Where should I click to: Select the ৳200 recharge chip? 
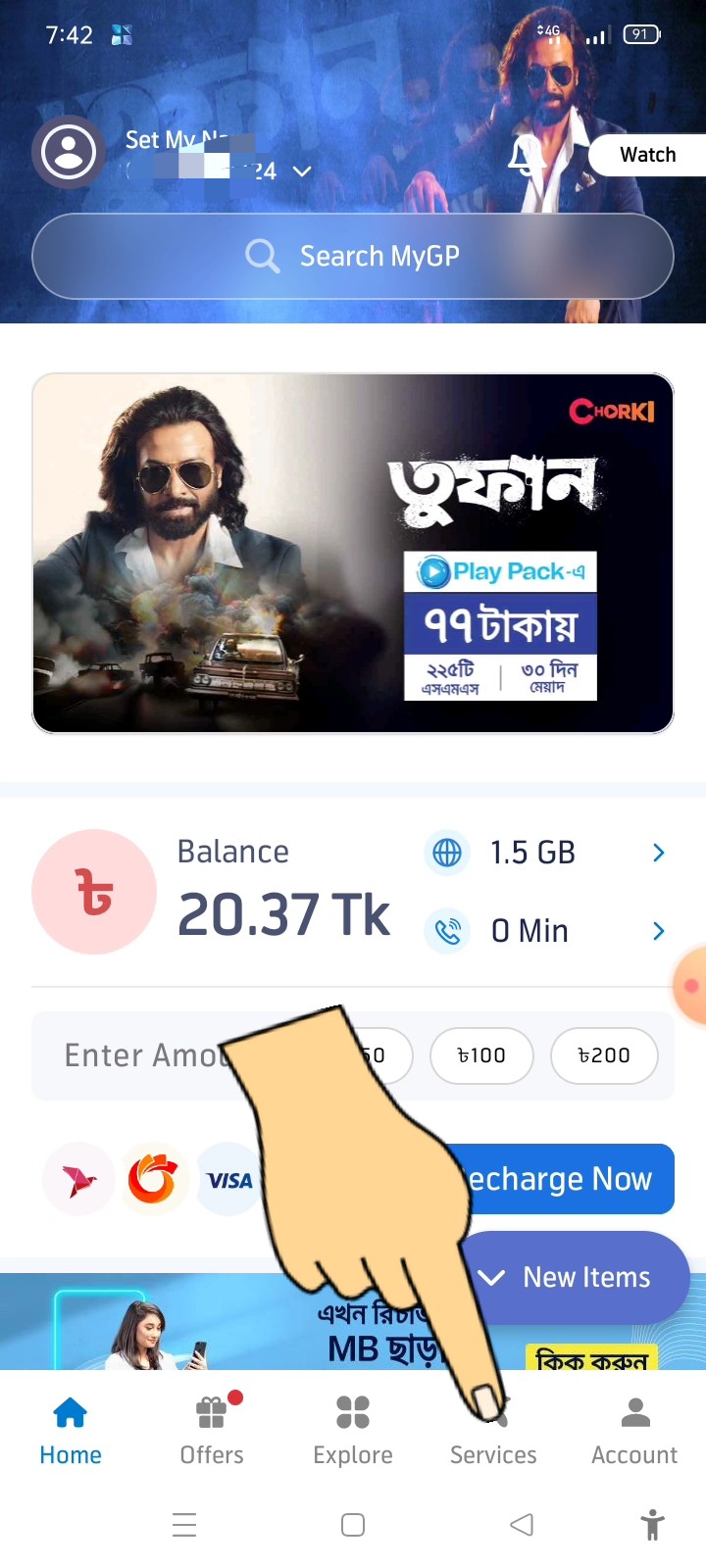click(604, 1055)
